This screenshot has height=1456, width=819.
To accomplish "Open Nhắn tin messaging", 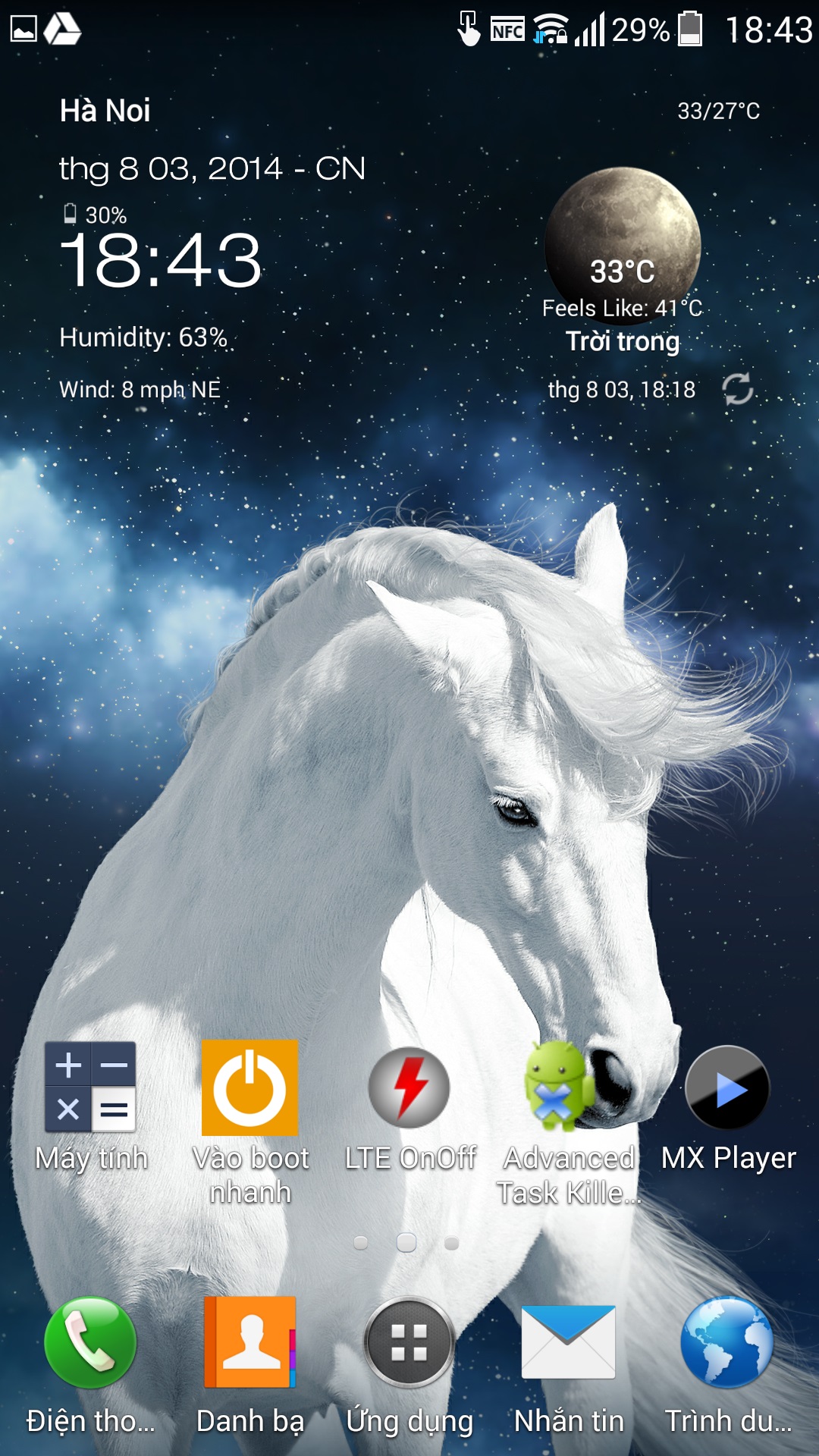I will click(569, 1342).
